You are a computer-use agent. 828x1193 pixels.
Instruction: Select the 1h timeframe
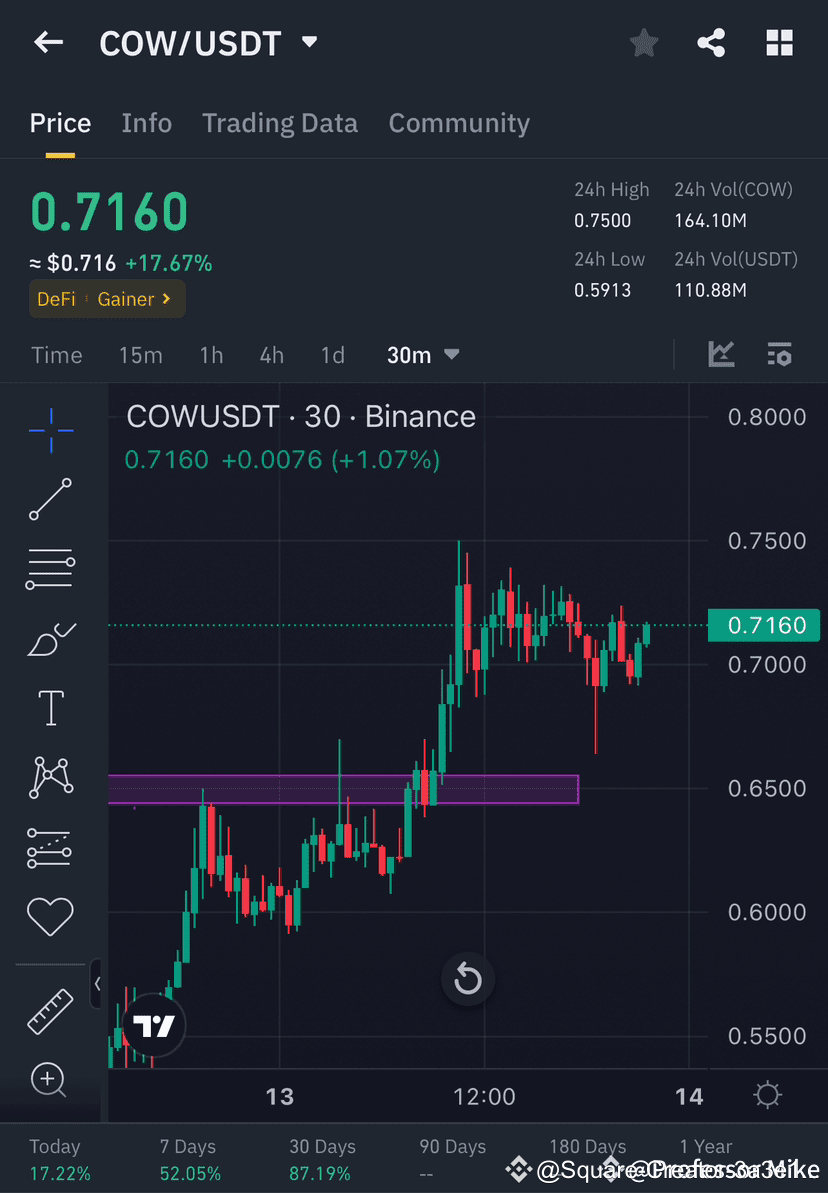point(211,354)
